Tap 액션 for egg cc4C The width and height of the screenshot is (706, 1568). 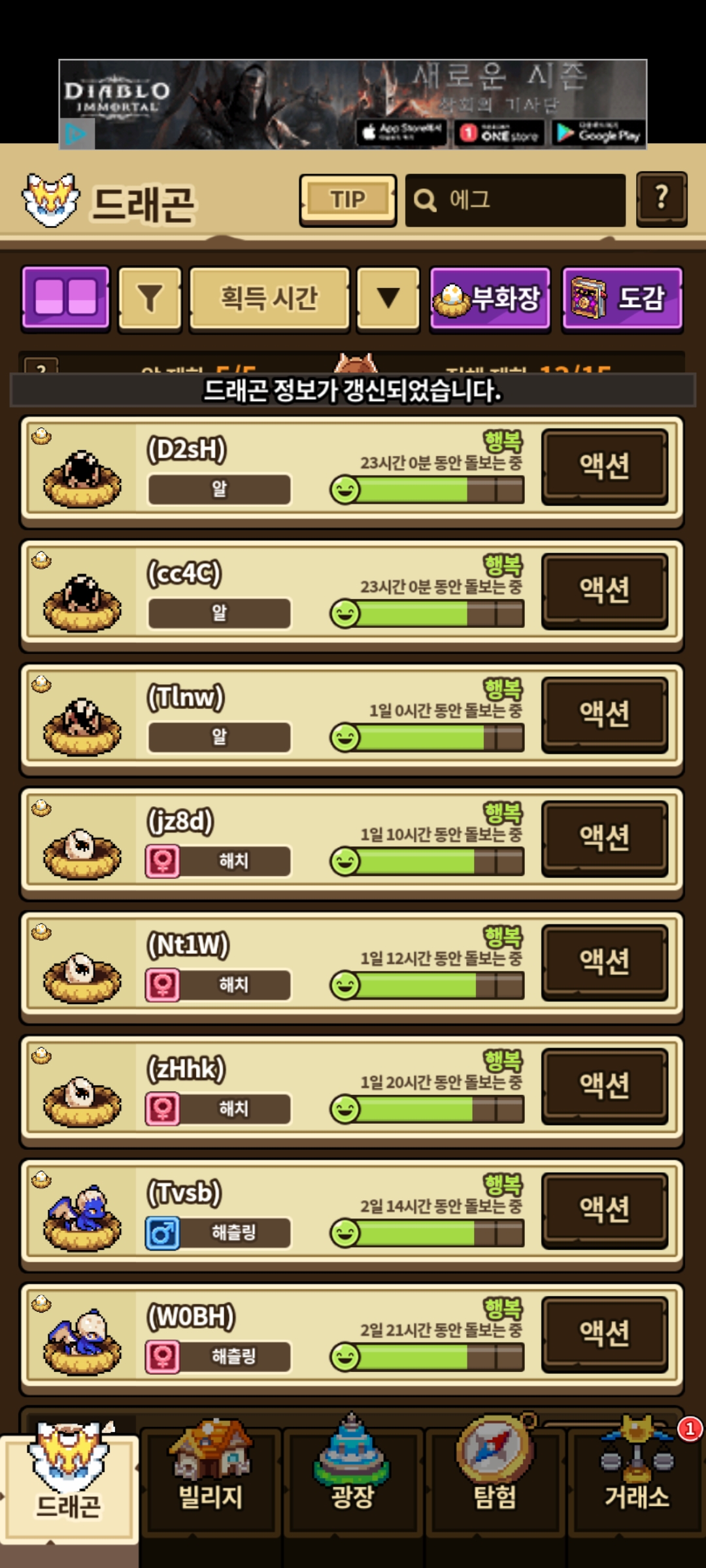(605, 590)
